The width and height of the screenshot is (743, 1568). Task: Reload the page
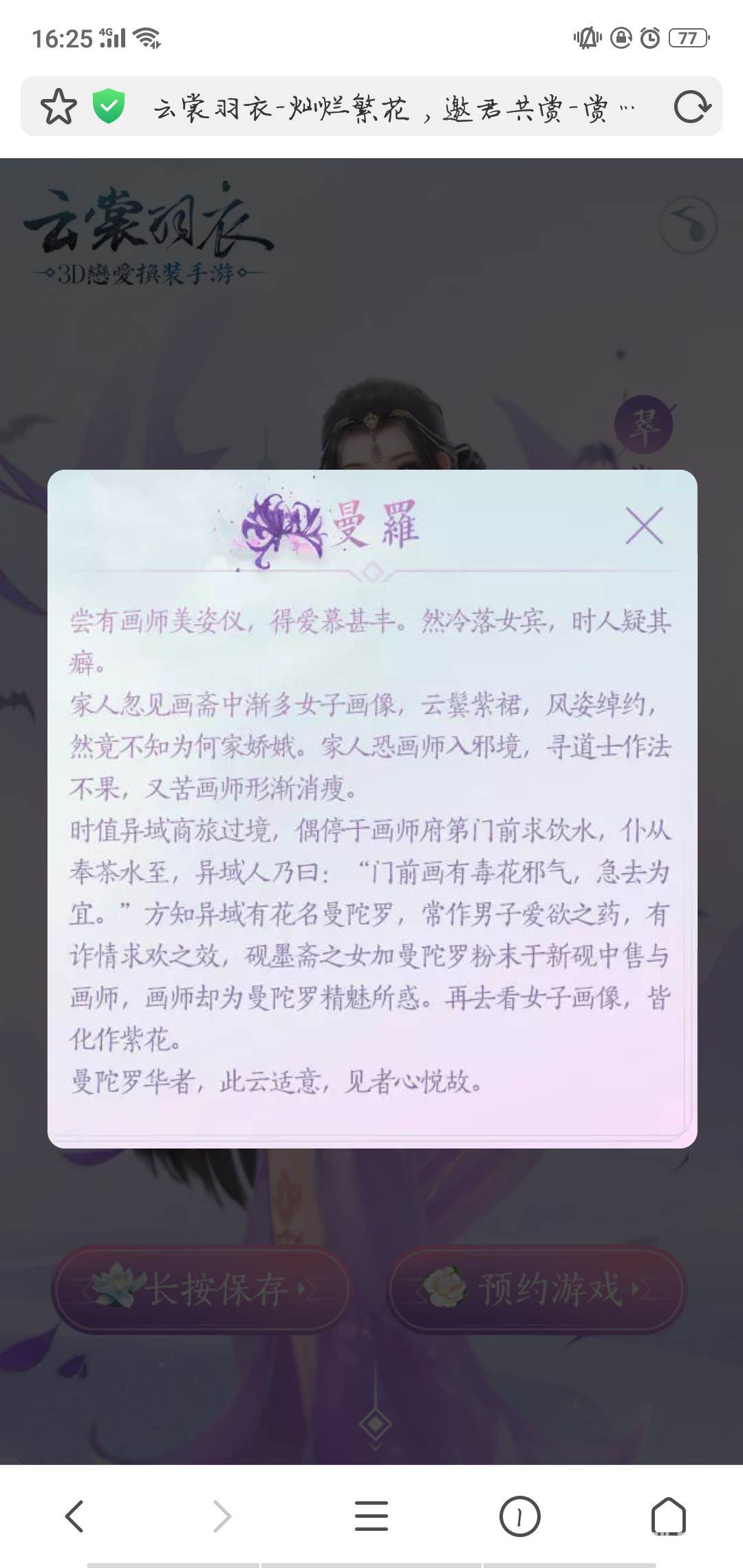pyautogui.click(x=691, y=107)
